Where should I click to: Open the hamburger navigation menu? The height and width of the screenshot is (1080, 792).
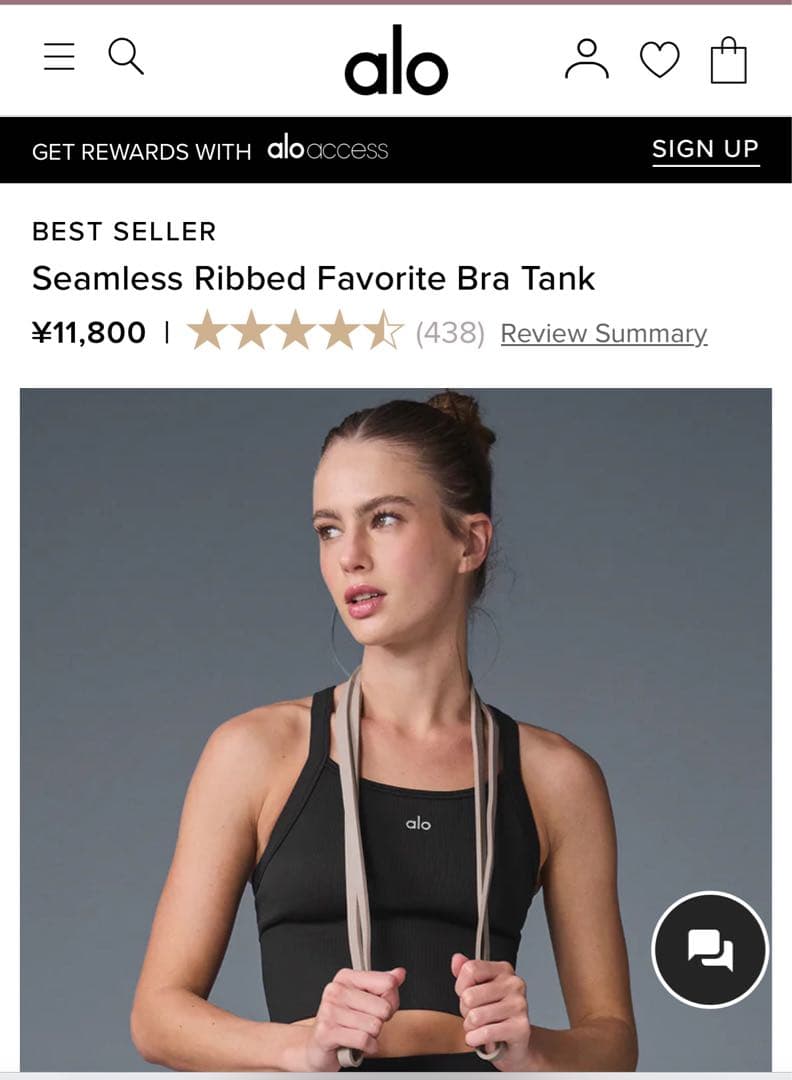59,58
